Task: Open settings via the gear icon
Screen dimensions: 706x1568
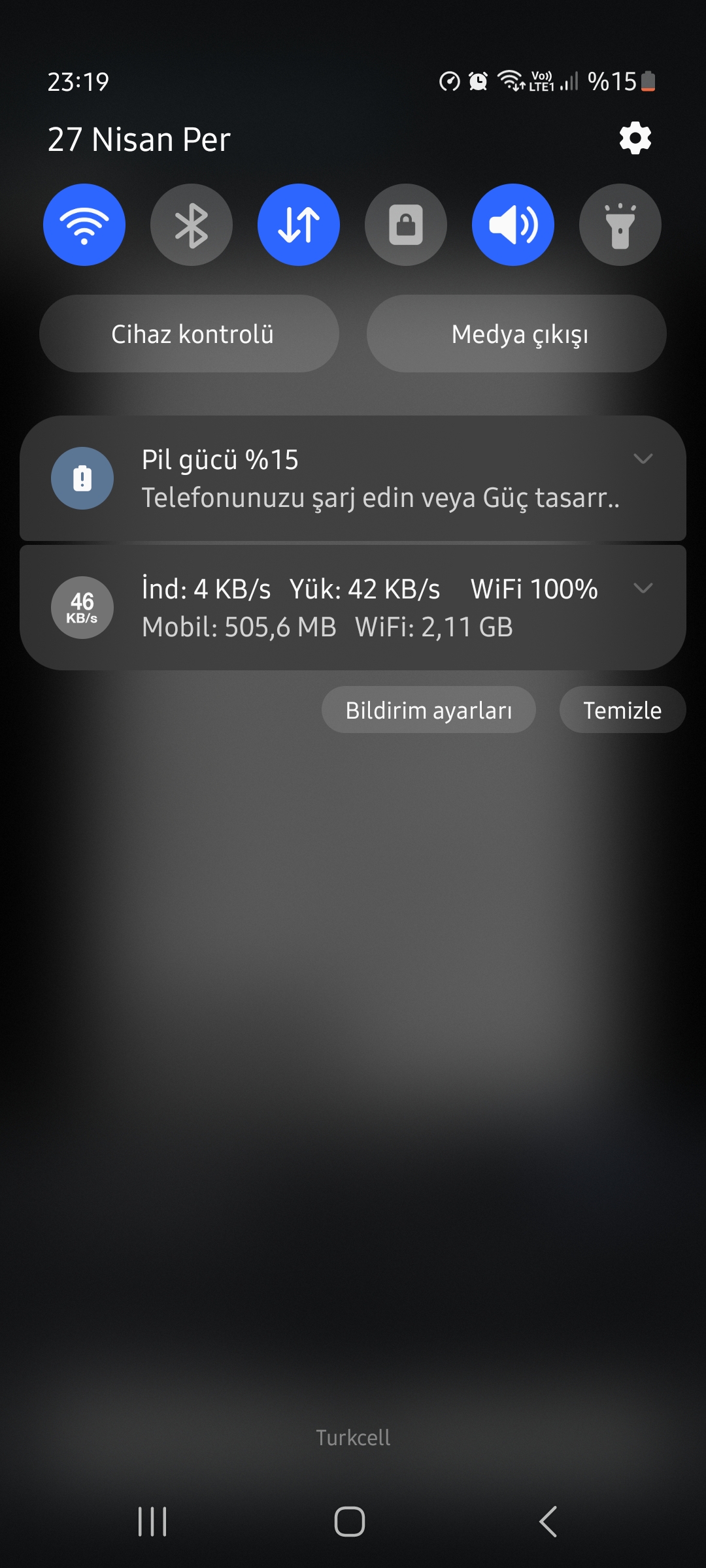Action: pyautogui.click(x=635, y=139)
